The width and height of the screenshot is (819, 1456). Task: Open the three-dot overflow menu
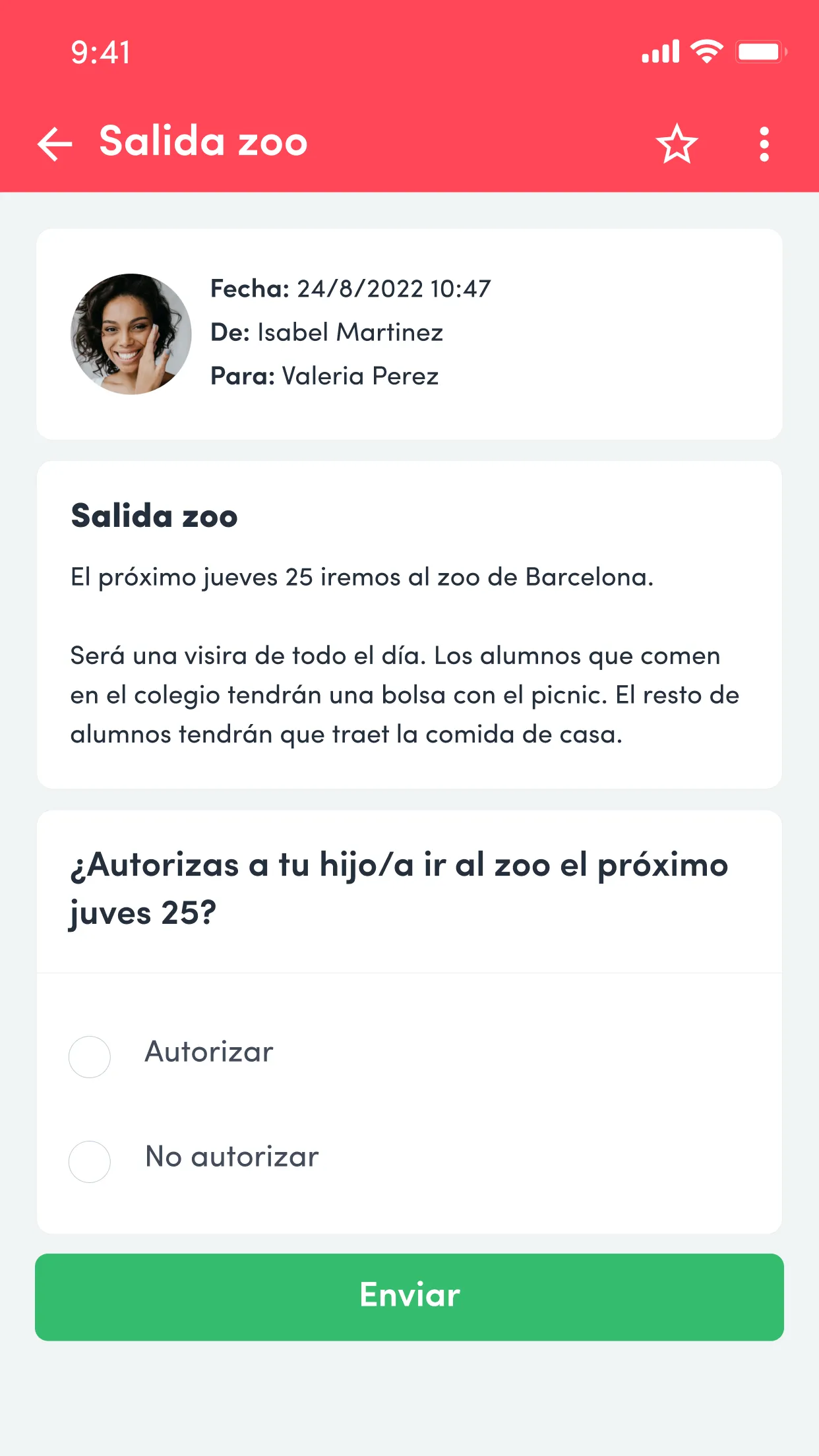point(764,144)
